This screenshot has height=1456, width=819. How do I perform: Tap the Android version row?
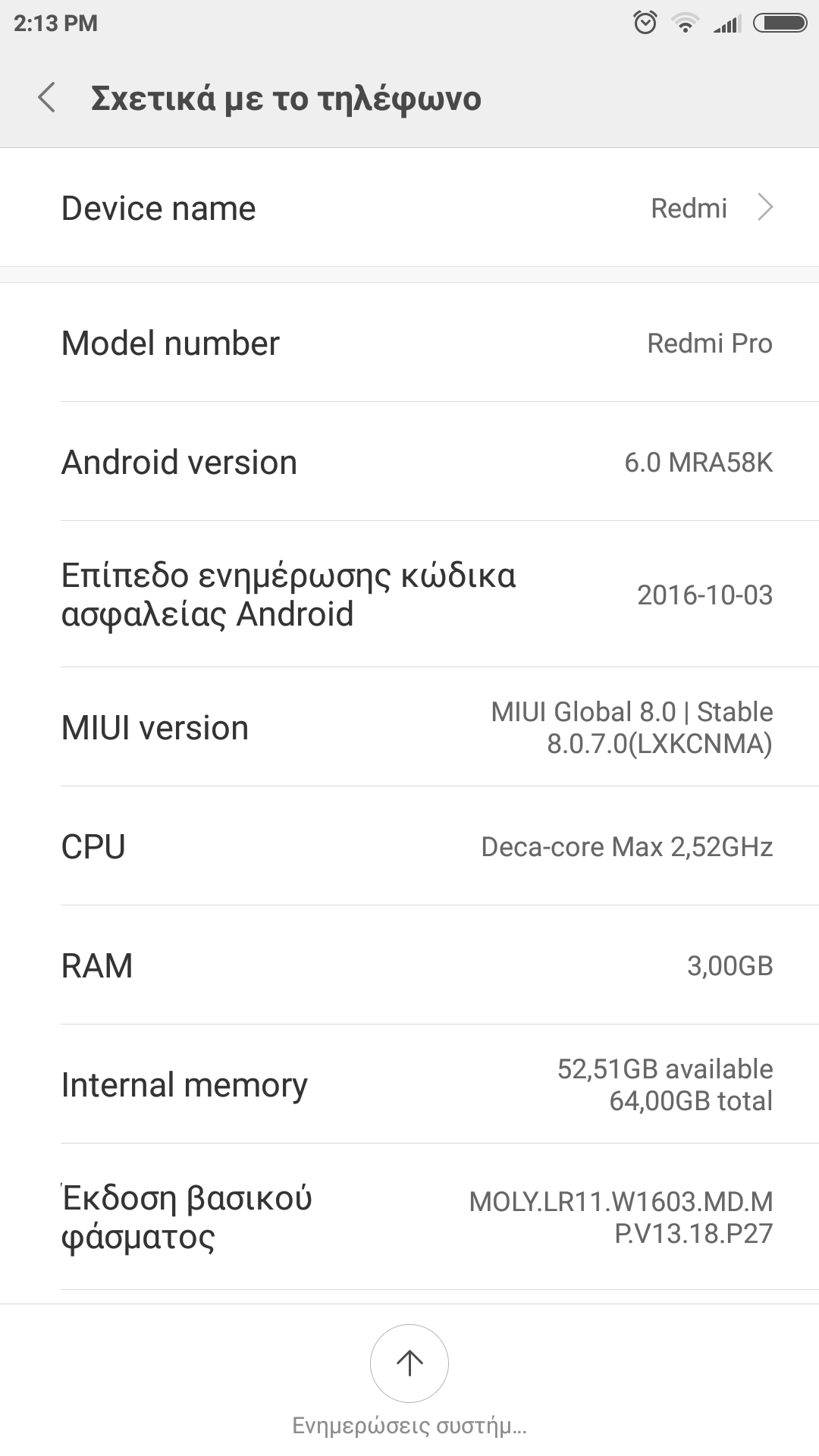point(409,462)
